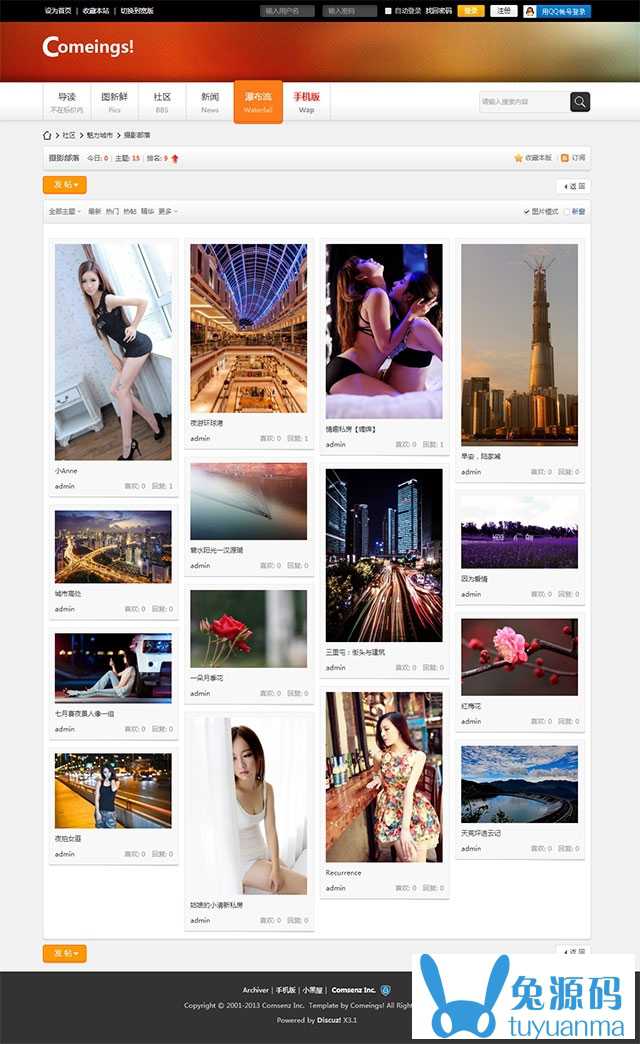Open the 红梅花 flower post
This screenshot has width=640, height=1044.
coord(519,656)
